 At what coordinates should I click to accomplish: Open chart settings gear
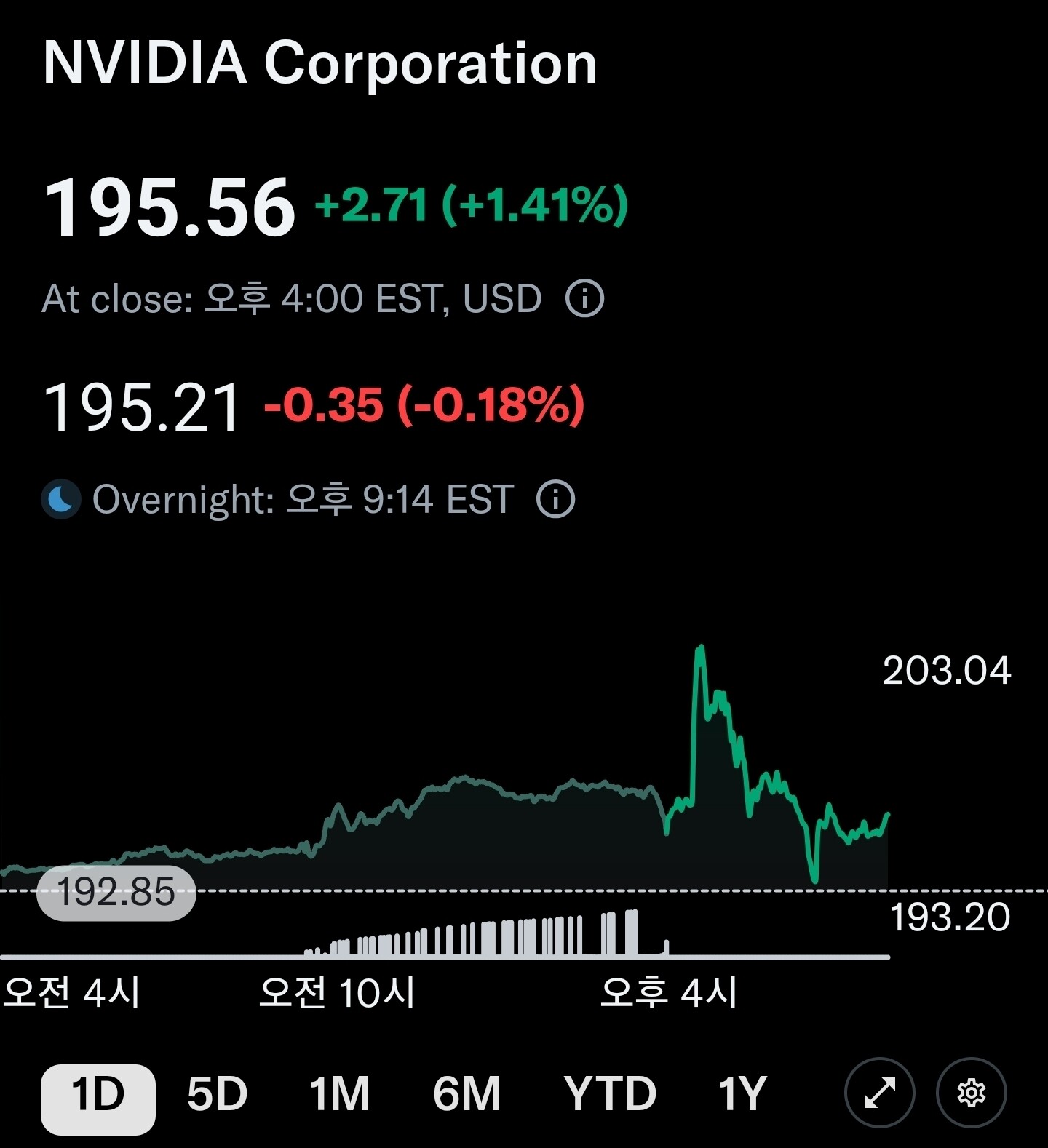point(971,1093)
